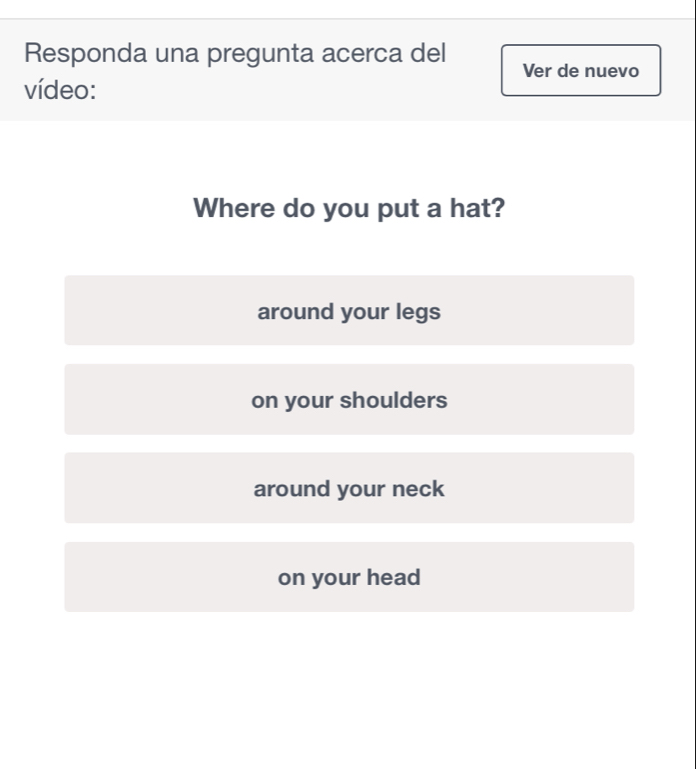Tap the Ver de nuevo button

click(580, 71)
